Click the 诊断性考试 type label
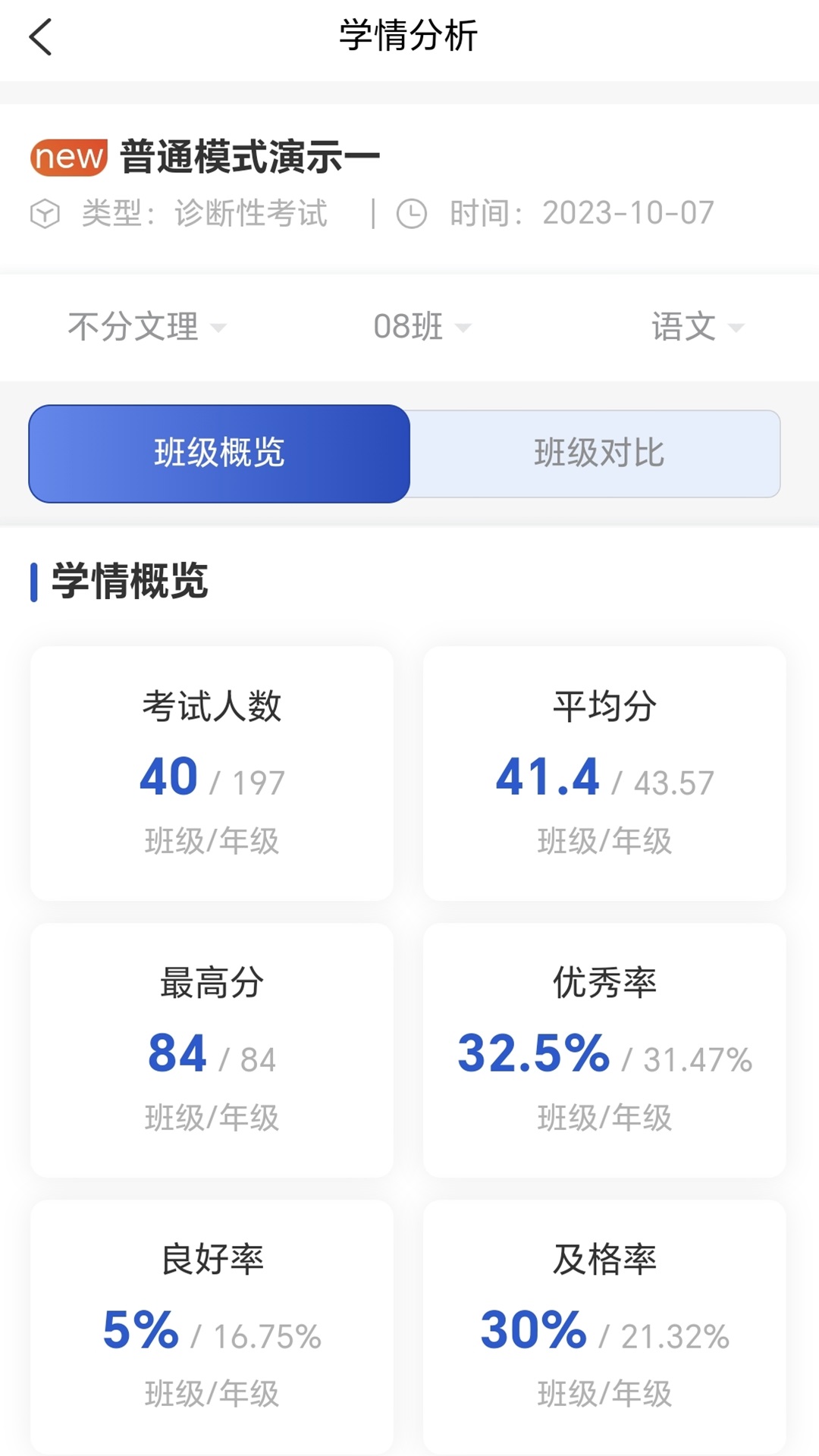This screenshot has width=819, height=1456. tap(250, 214)
